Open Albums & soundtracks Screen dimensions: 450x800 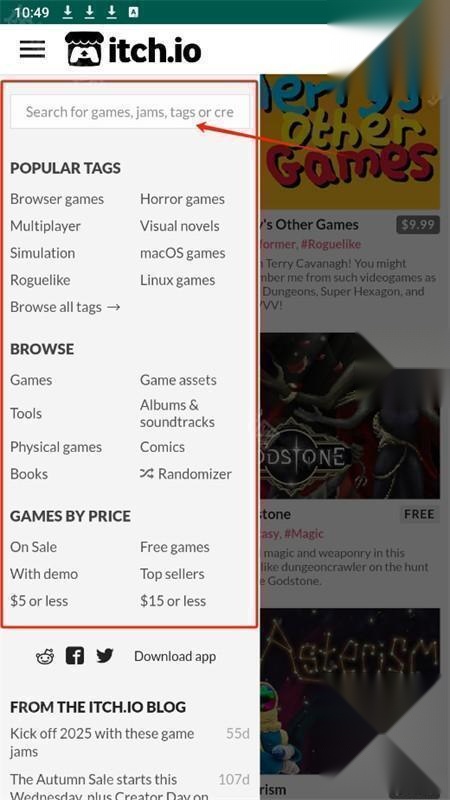(177, 413)
